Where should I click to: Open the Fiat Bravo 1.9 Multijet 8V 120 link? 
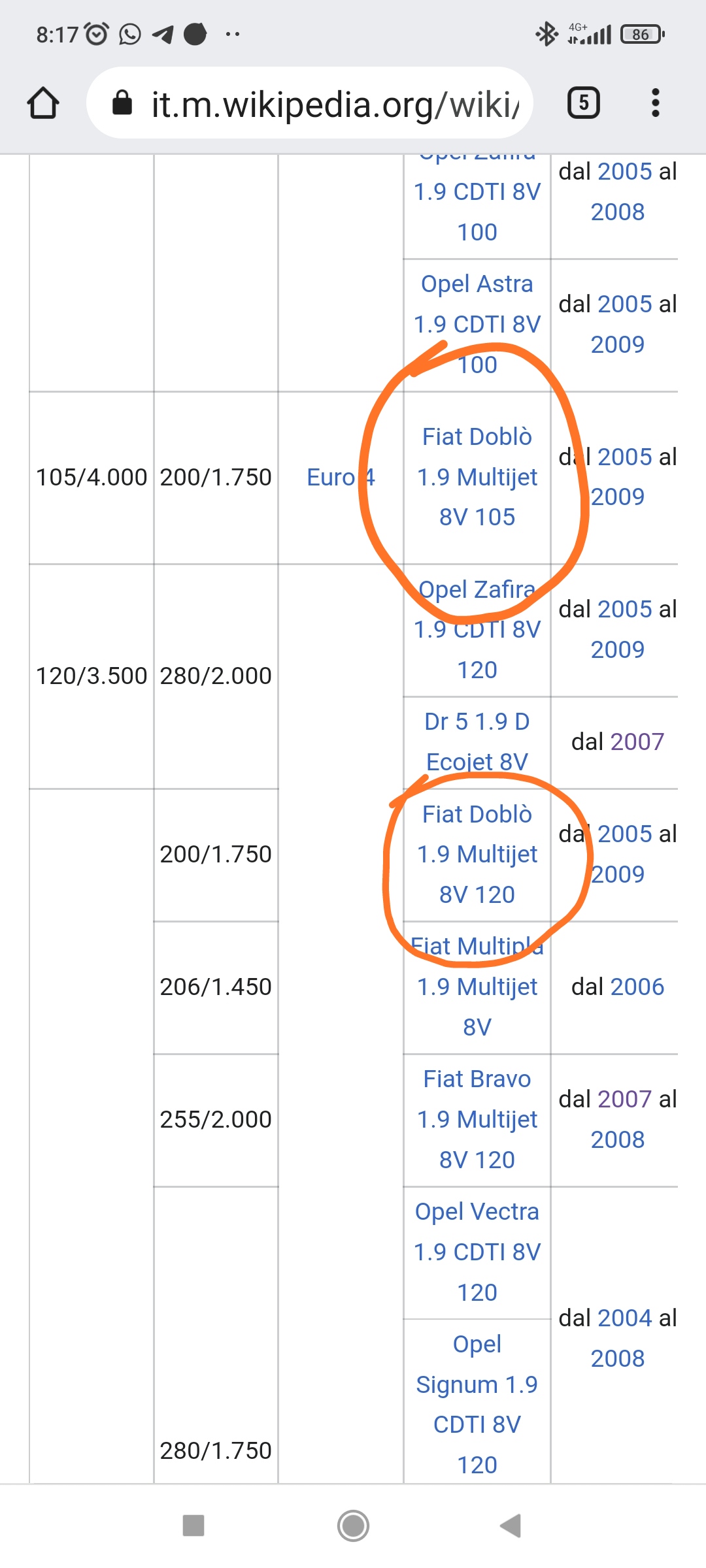[477, 1119]
